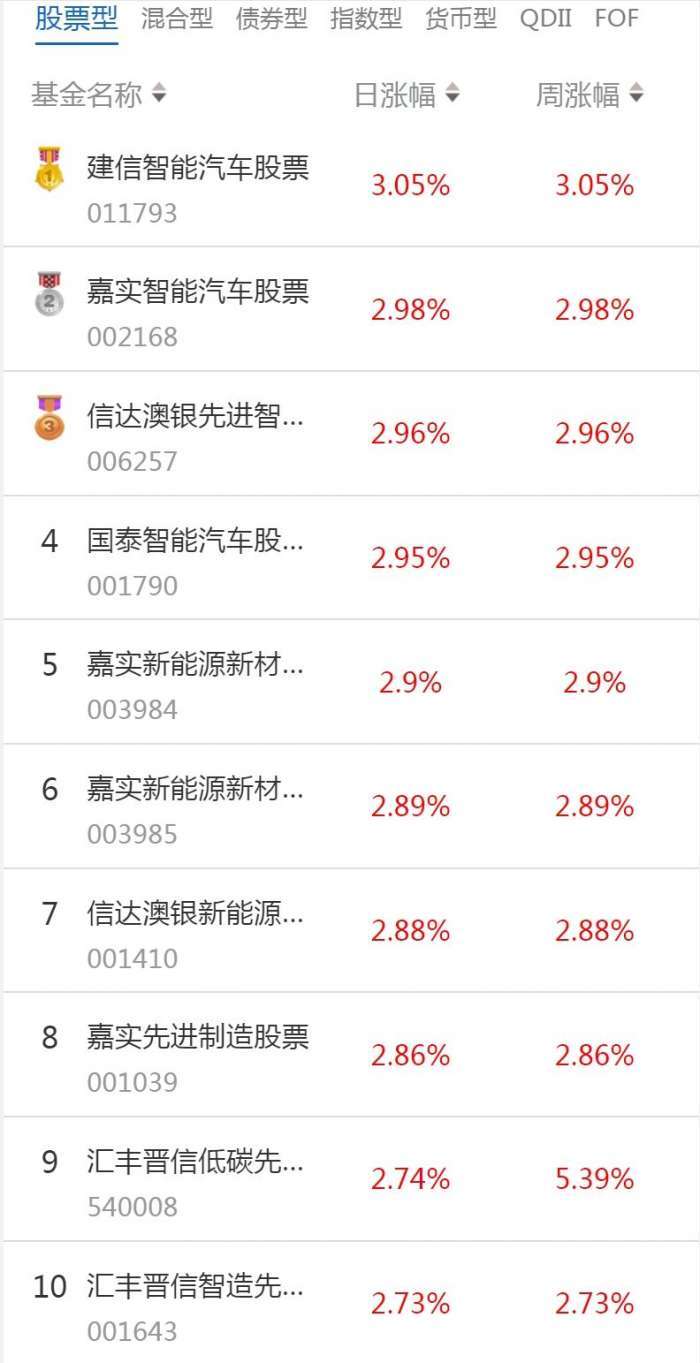Viewport: 700px width, 1363px height.
Task: Switch to the 混合型 tab
Action: pos(177,18)
